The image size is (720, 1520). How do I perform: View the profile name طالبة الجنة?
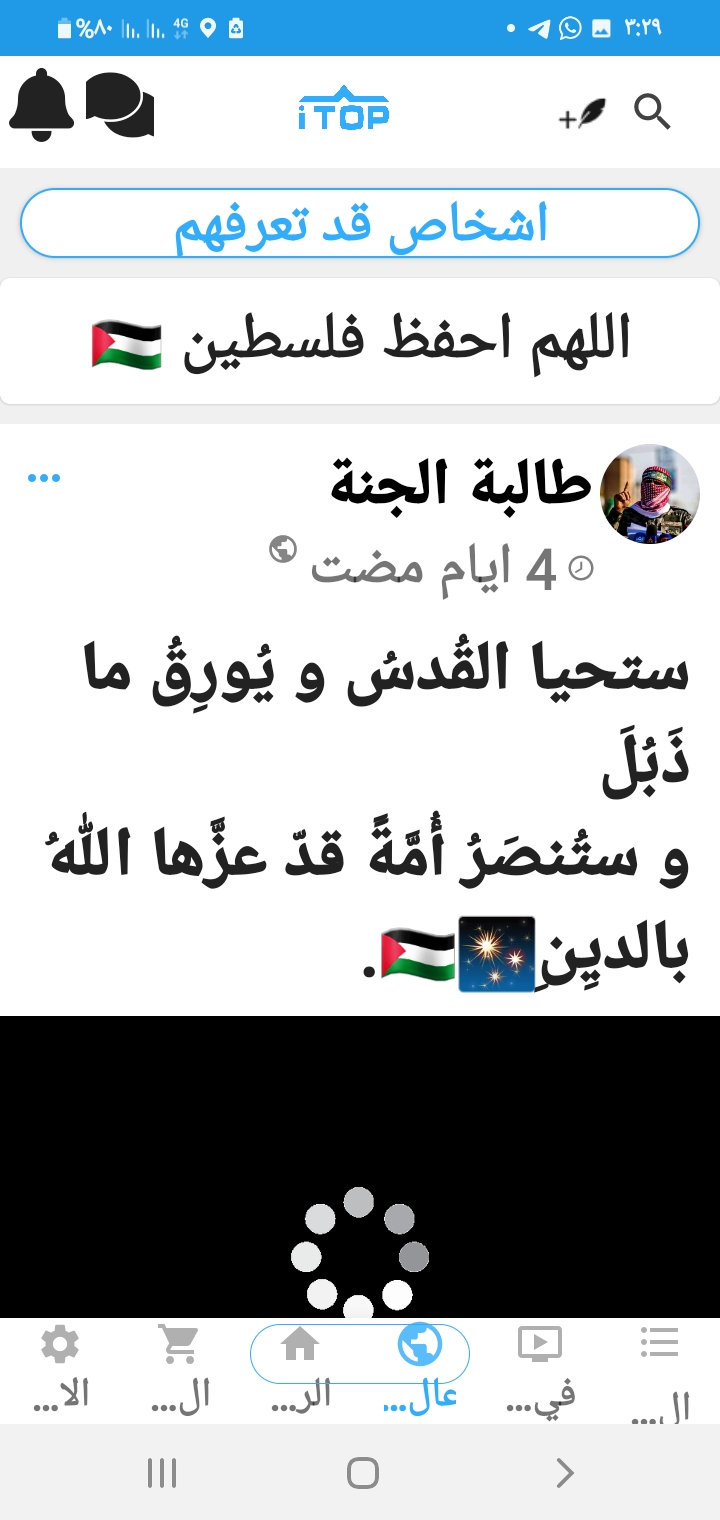460,485
